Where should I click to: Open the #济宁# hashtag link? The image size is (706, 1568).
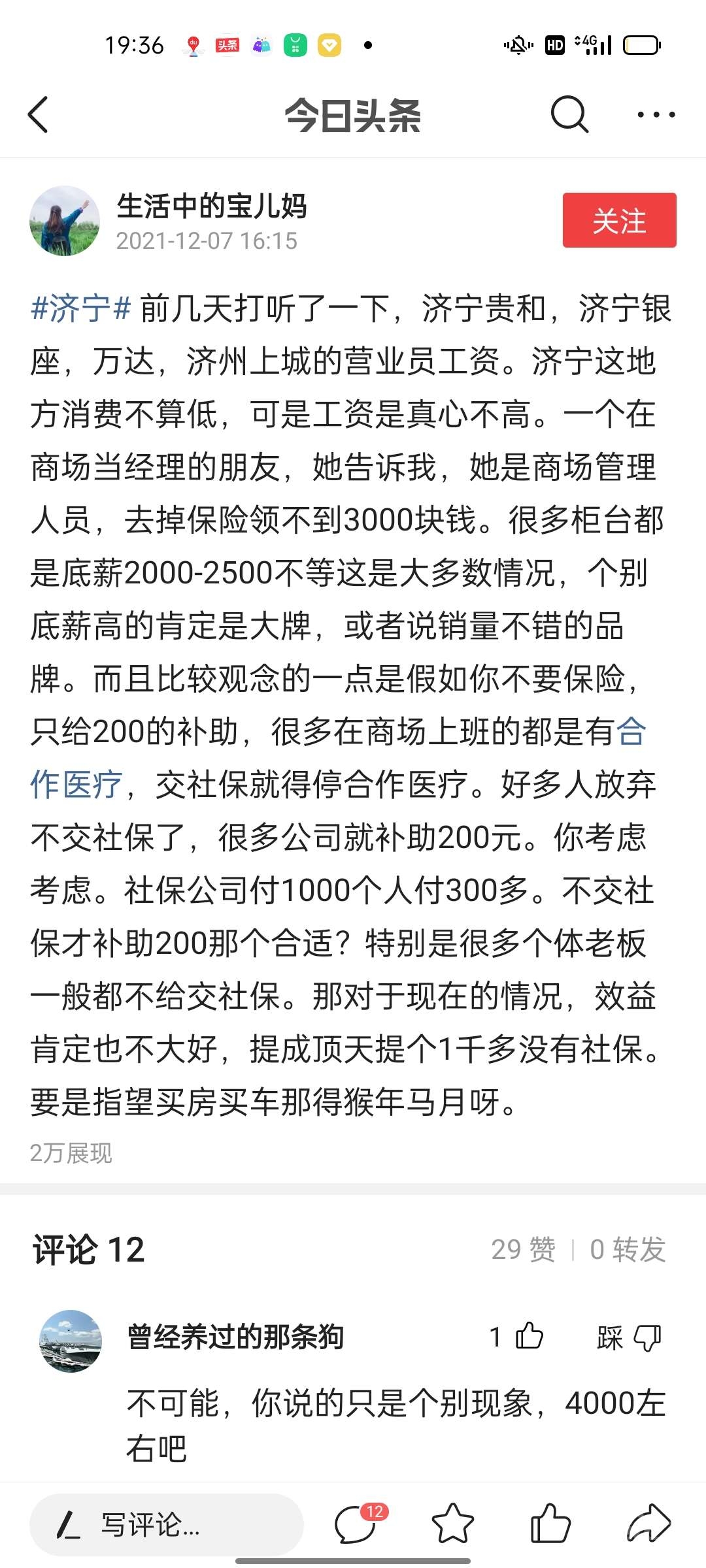coord(81,308)
